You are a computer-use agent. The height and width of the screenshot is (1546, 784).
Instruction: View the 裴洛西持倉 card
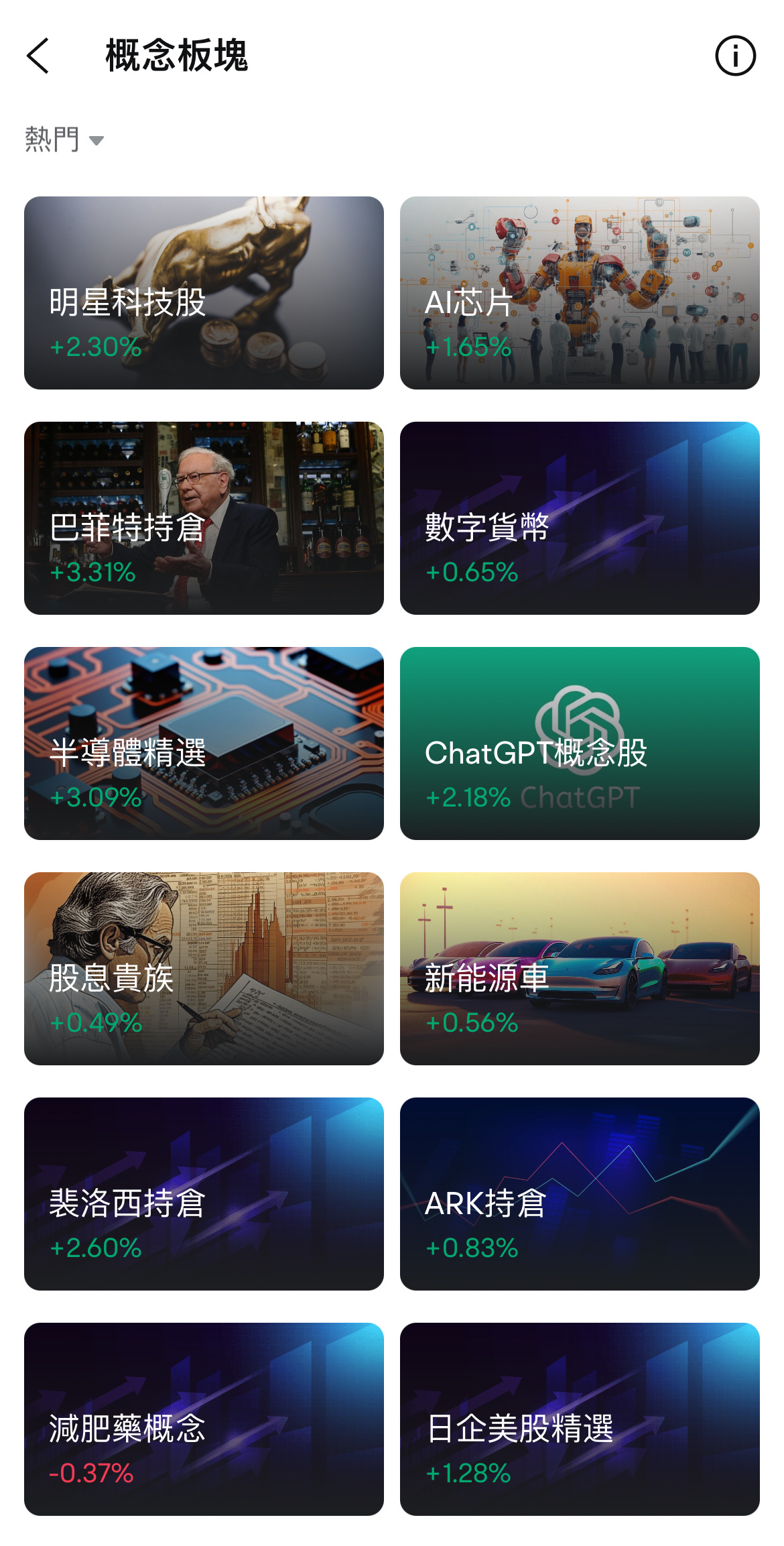tap(204, 1194)
